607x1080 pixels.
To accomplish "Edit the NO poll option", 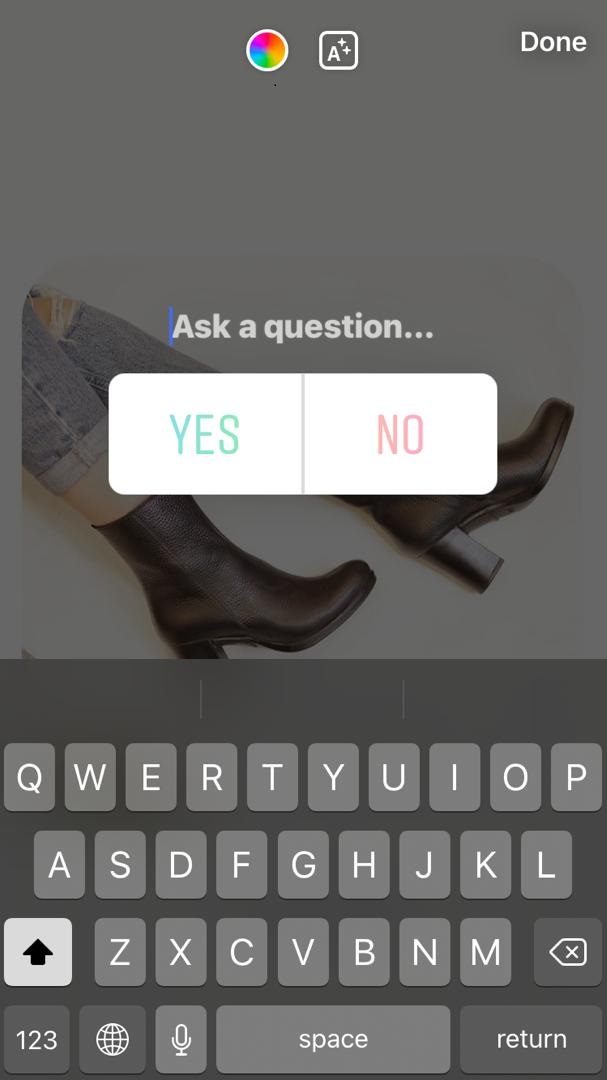I will [x=400, y=434].
